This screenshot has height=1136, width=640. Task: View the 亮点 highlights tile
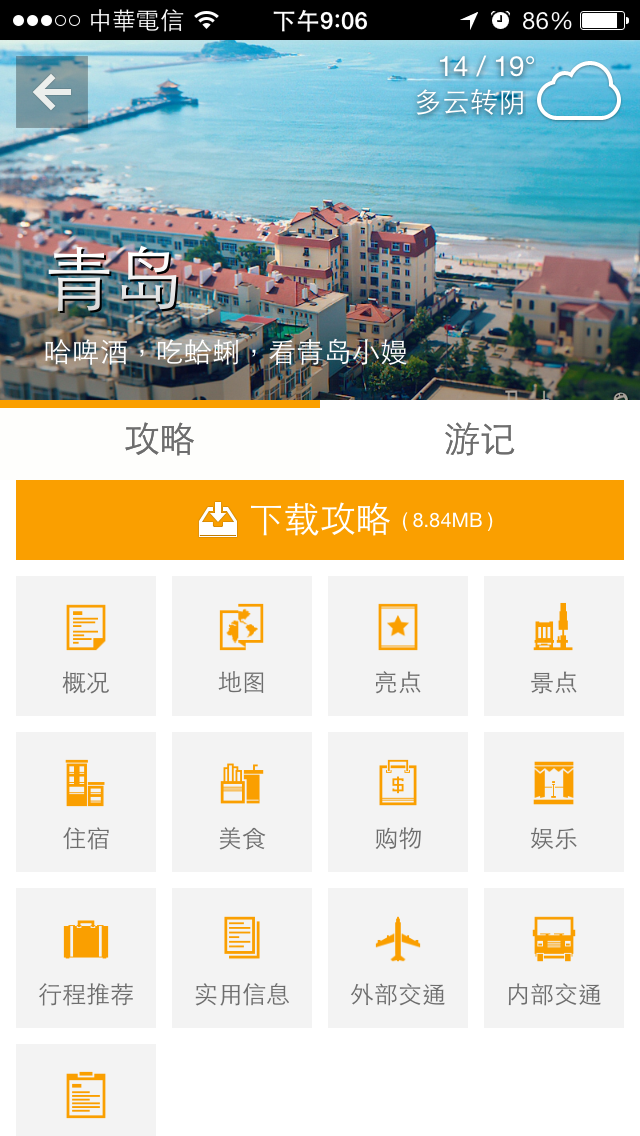(x=397, y=646)
